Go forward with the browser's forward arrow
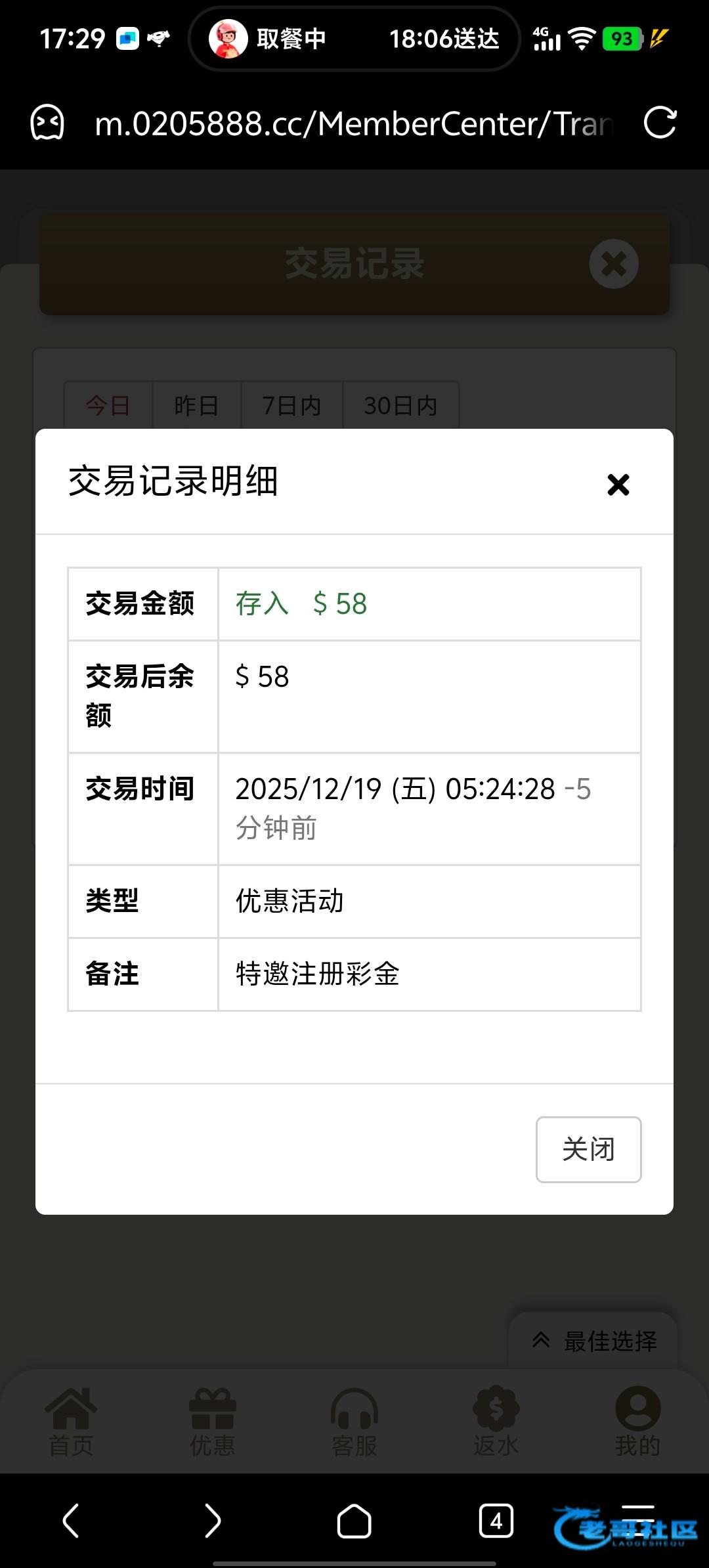This screenshot has height=1568, width=709. tap(213, 1520)
